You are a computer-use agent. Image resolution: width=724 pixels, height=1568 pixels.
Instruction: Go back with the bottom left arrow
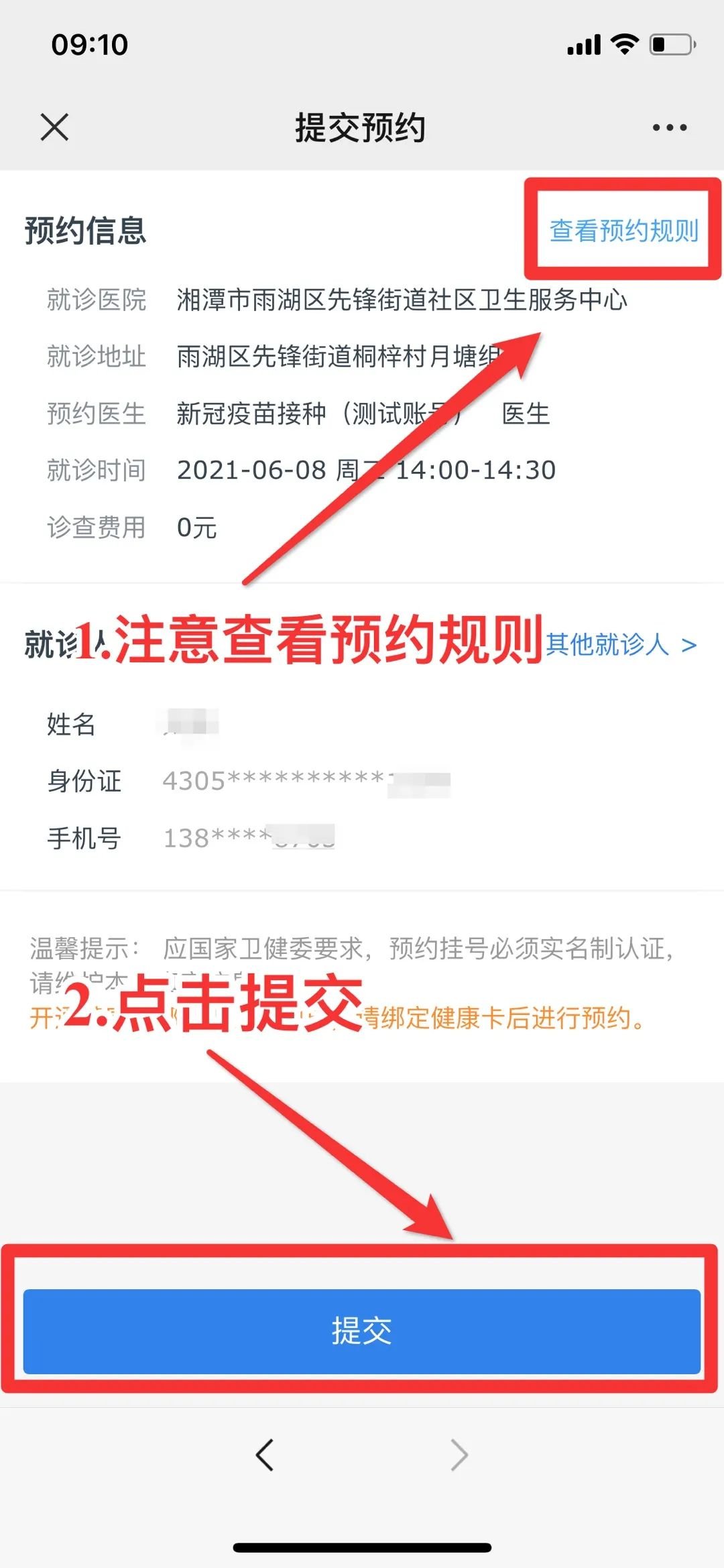265,1455
